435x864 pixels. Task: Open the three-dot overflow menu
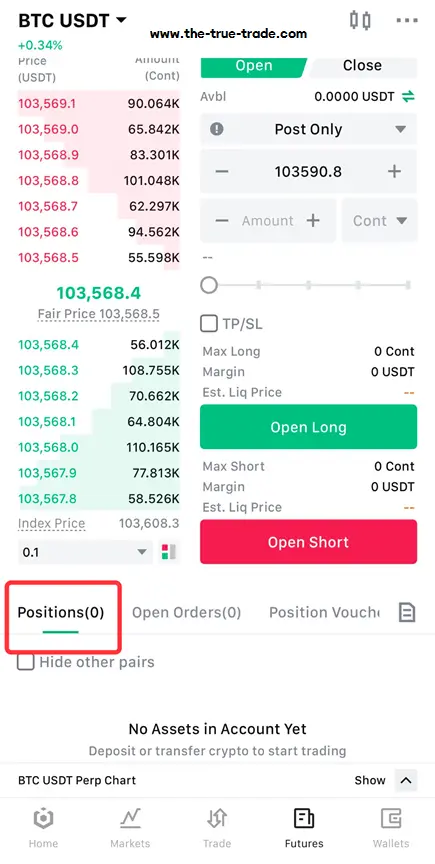407,20
